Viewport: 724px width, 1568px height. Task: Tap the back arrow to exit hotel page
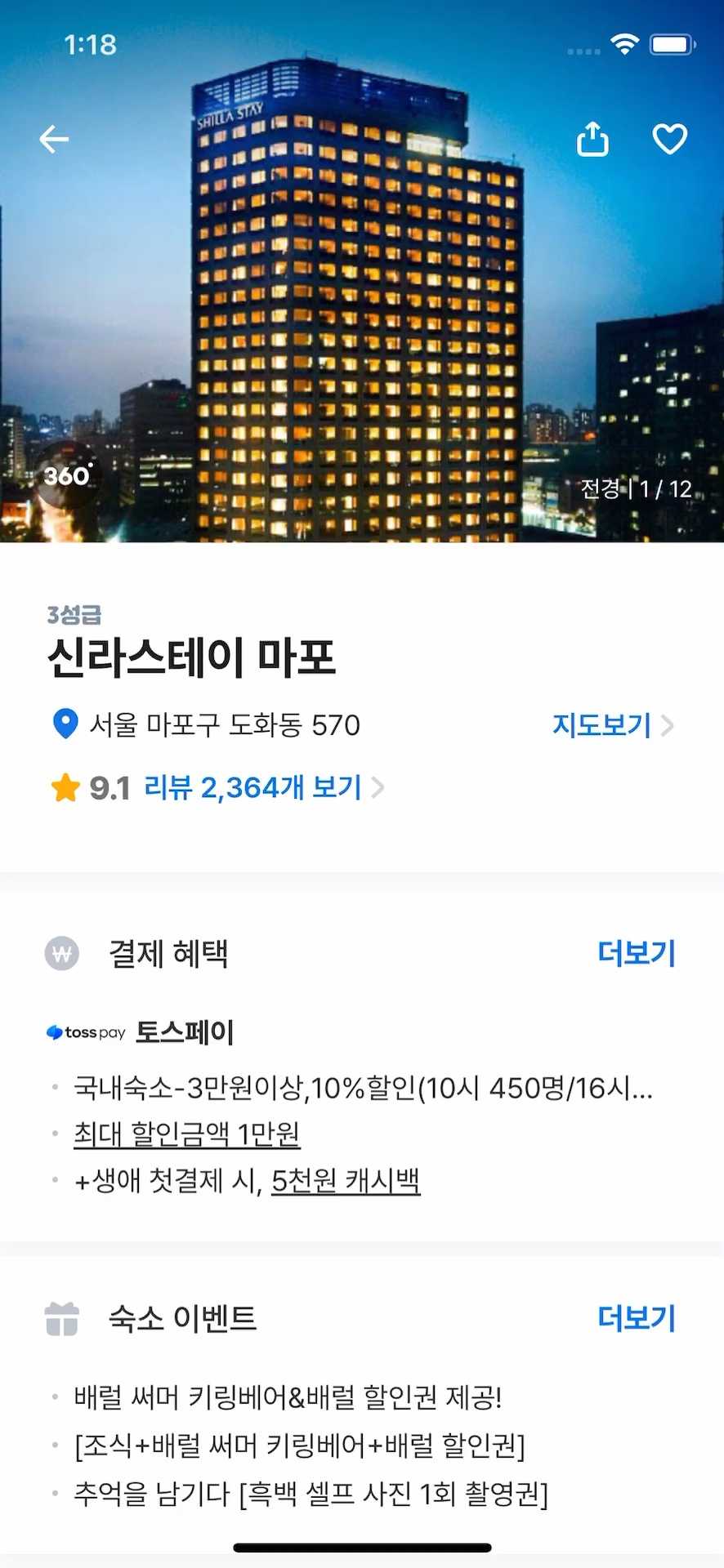tap(54, 139)
